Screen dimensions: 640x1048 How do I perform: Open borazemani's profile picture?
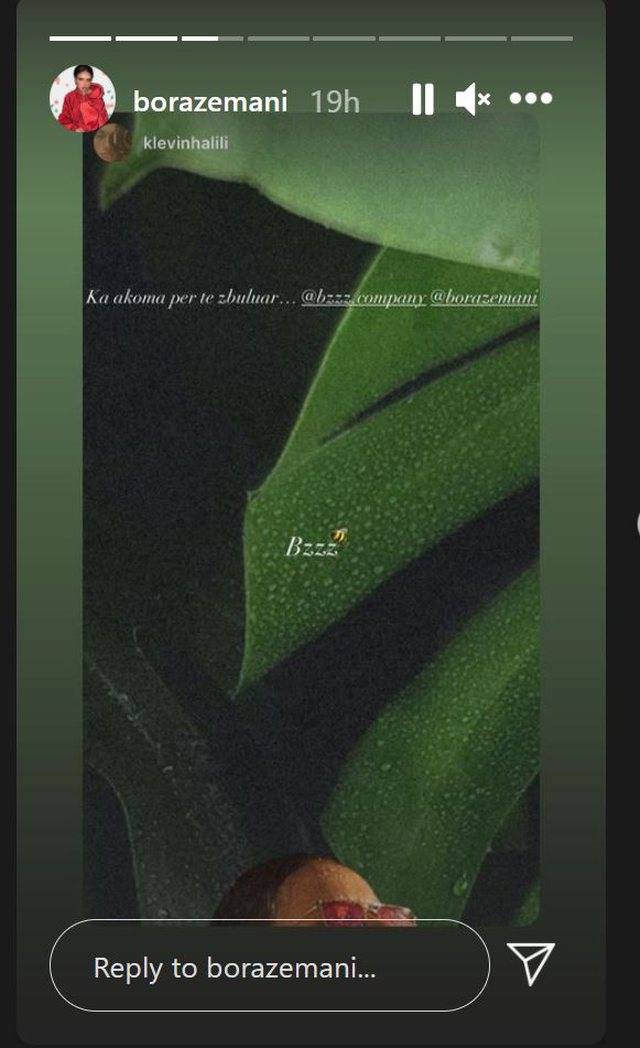point(82,99)
